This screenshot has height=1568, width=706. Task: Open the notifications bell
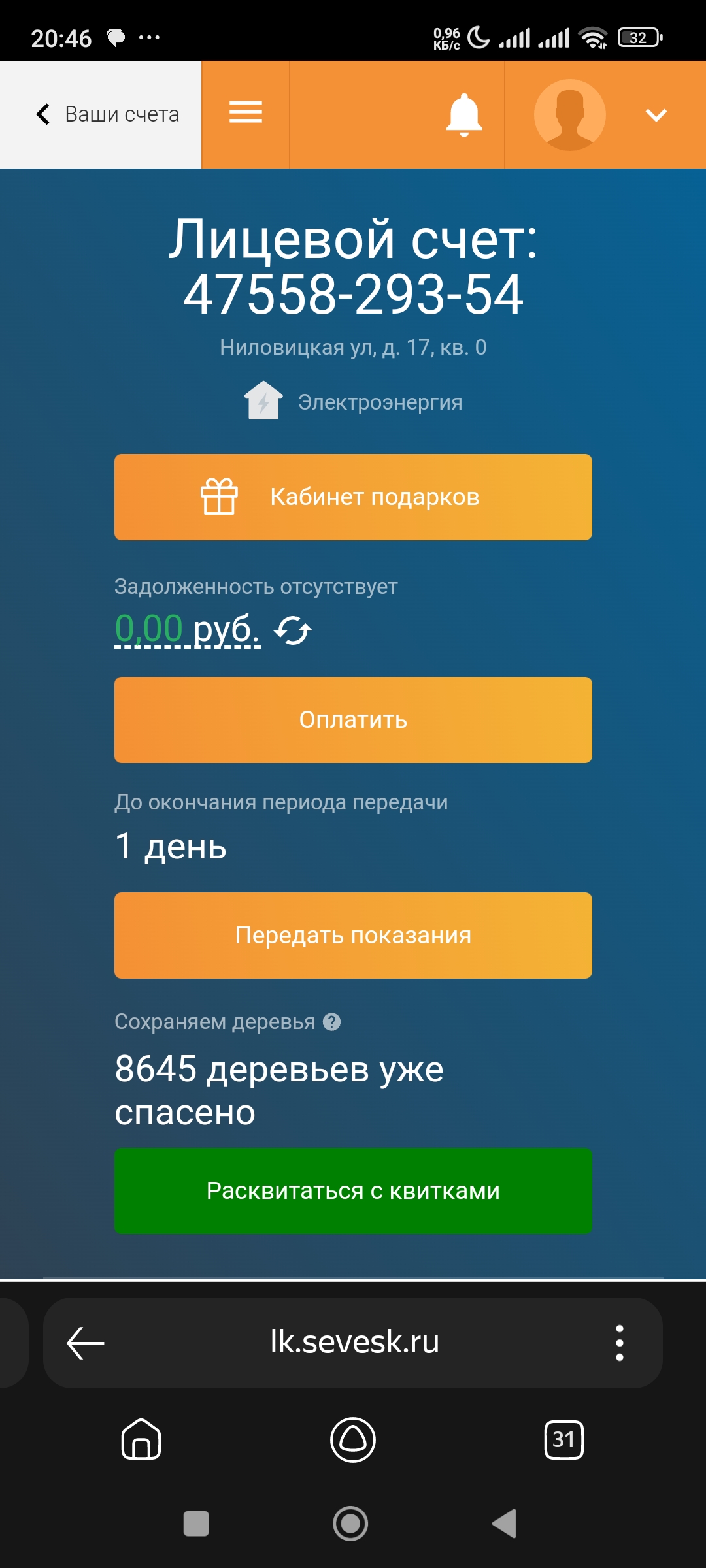tap(463, 115)
